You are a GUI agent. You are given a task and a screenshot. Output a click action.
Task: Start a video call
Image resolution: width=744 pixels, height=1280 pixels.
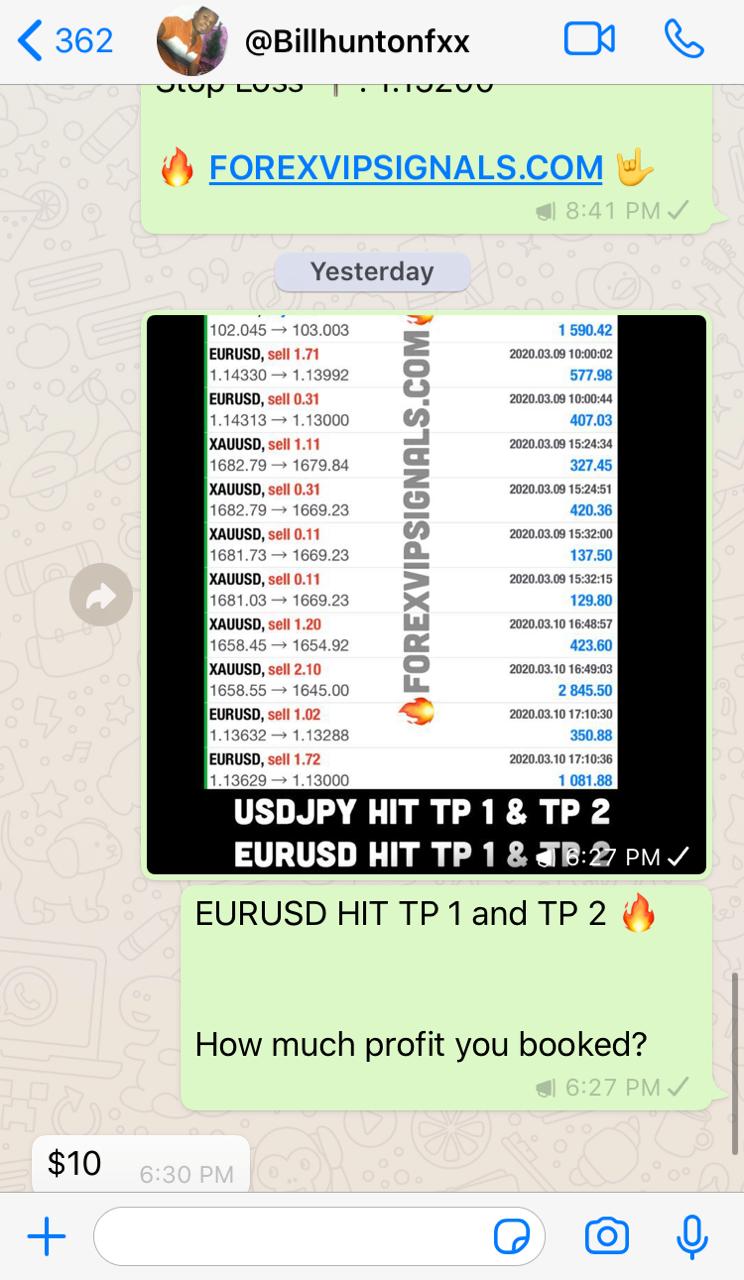click(x=589, y=40)
